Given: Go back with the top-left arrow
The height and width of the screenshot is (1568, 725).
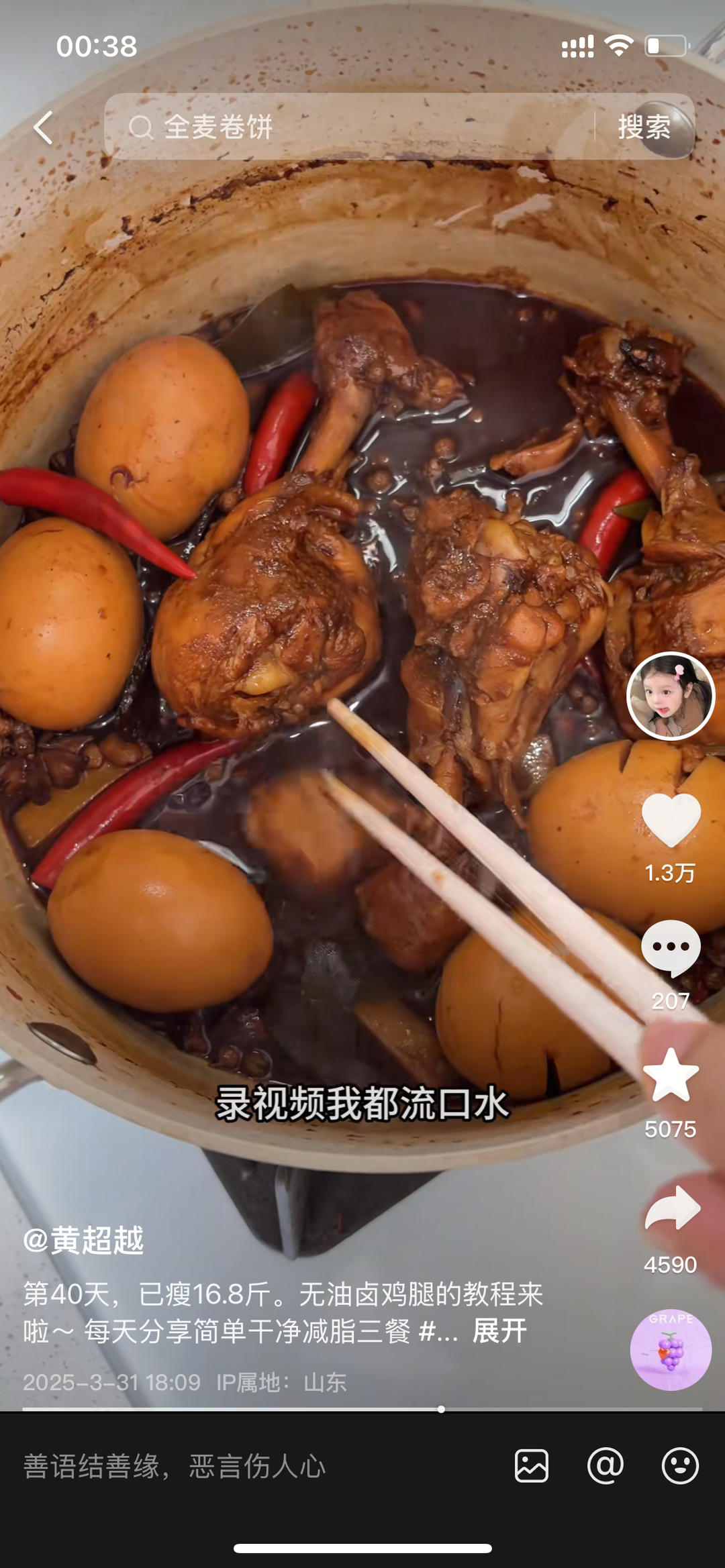Looking at the screenshot, I should click(x=44, y=127).
